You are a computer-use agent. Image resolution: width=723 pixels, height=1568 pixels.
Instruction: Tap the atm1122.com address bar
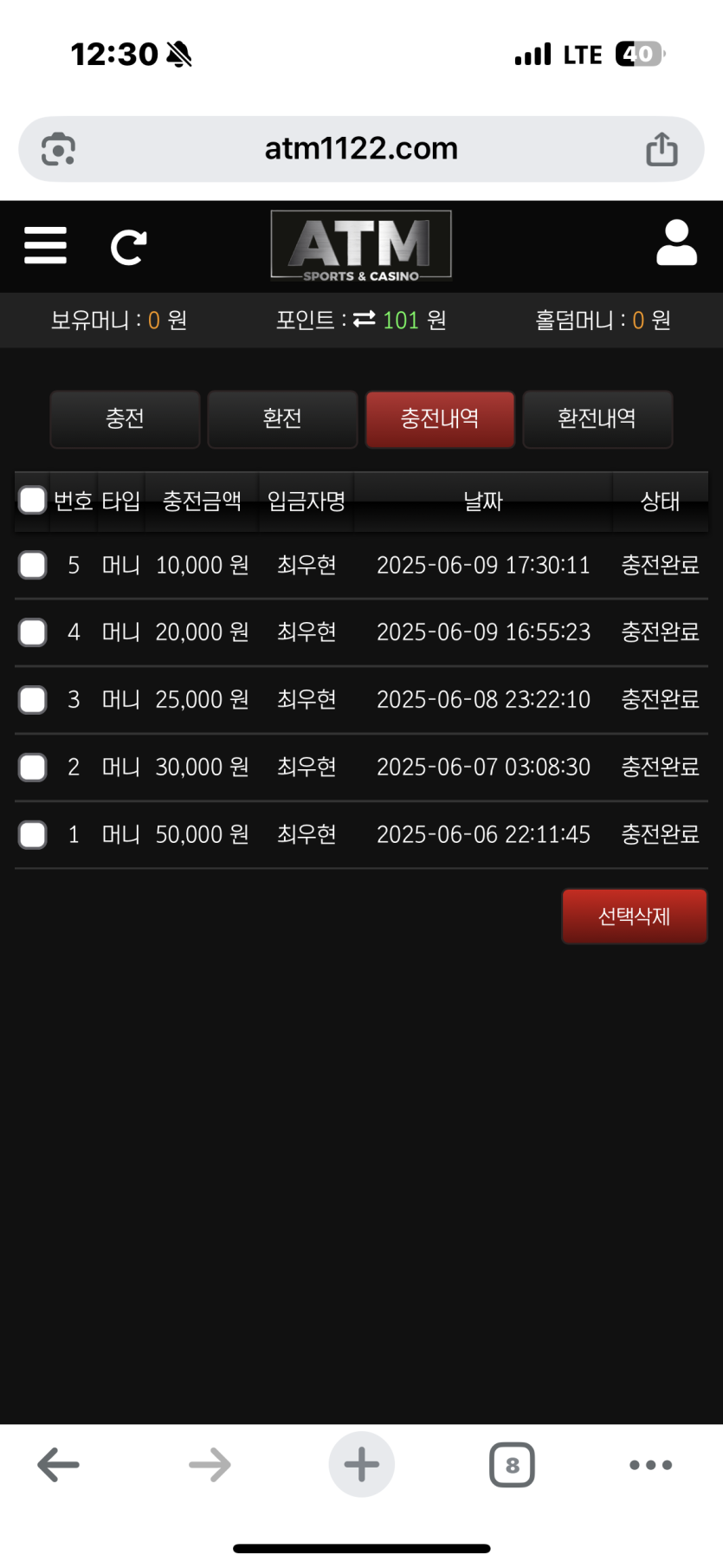361,149
